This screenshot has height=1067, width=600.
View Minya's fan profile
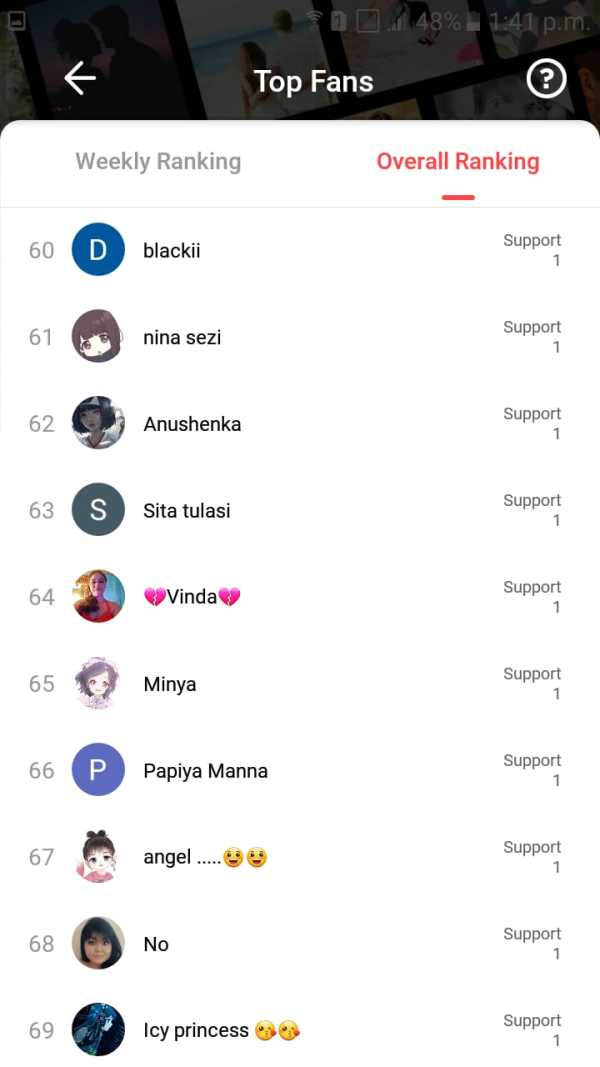170,684
